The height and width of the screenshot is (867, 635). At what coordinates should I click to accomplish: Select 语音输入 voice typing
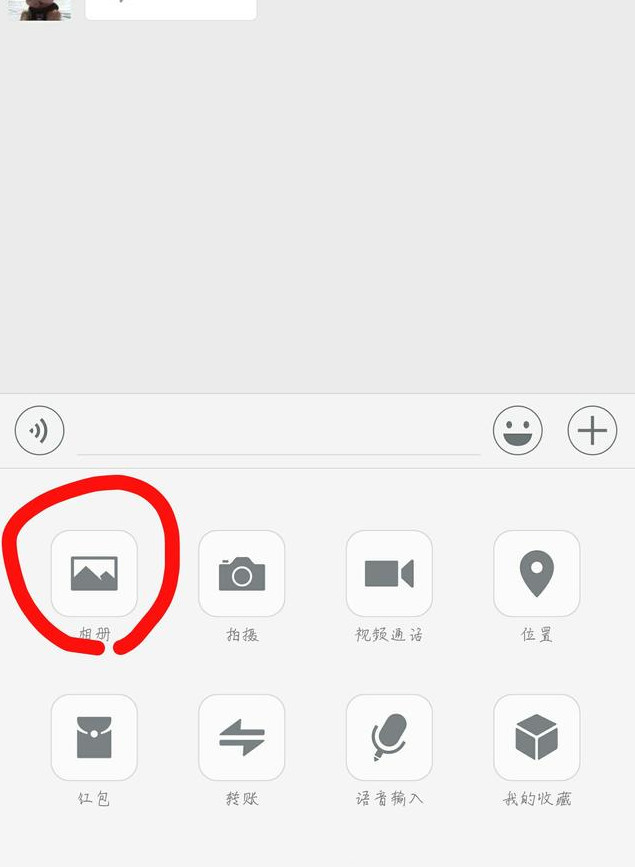click(389, 738)
